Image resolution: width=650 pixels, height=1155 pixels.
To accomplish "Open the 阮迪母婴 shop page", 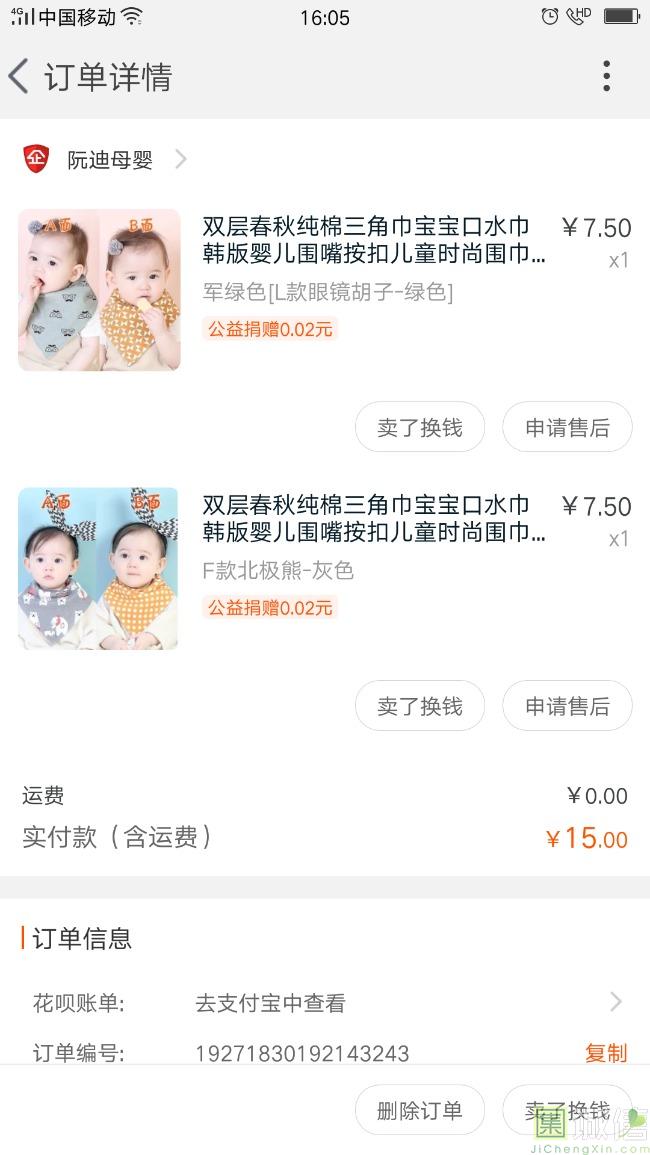I will pos(110,159).
